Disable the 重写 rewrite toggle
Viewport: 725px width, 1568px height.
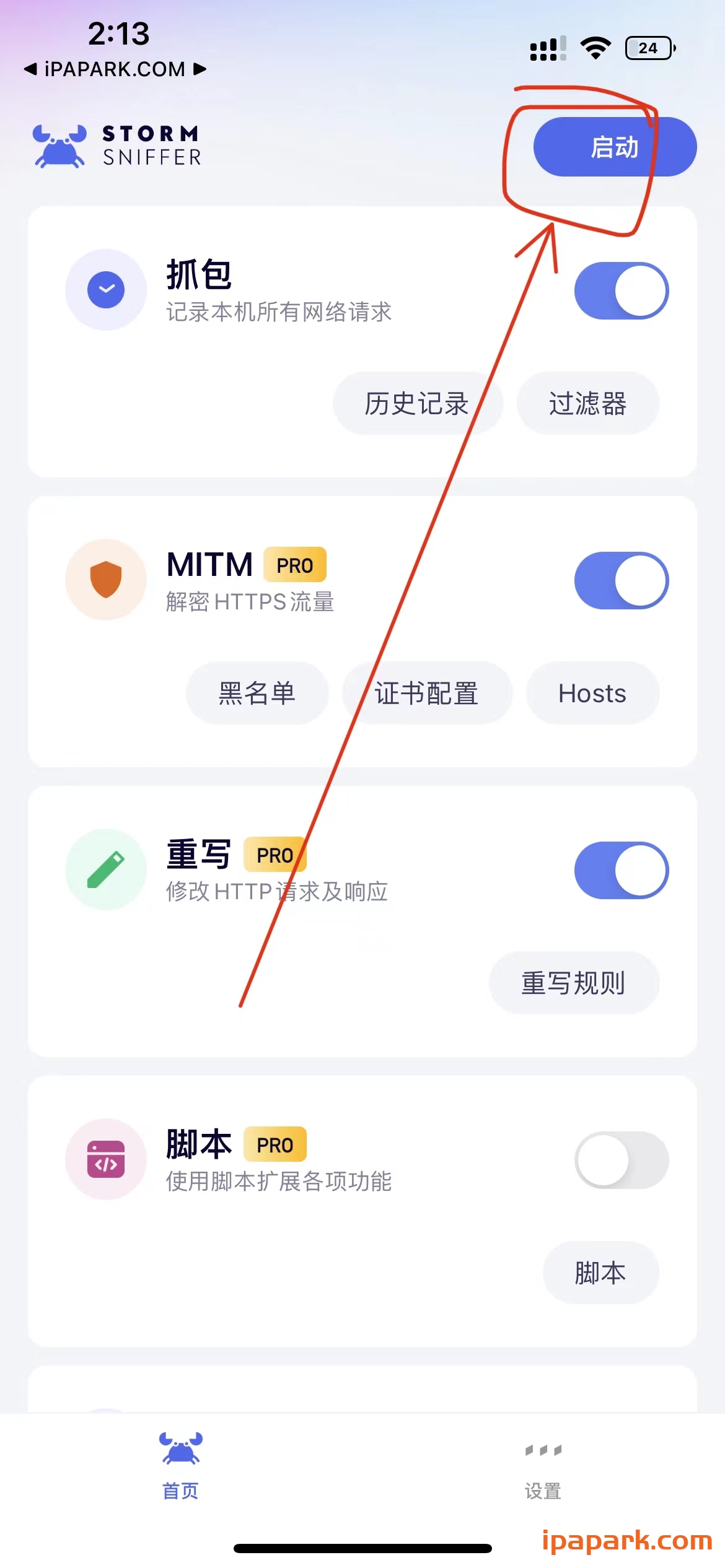click(x=622, y=869)
